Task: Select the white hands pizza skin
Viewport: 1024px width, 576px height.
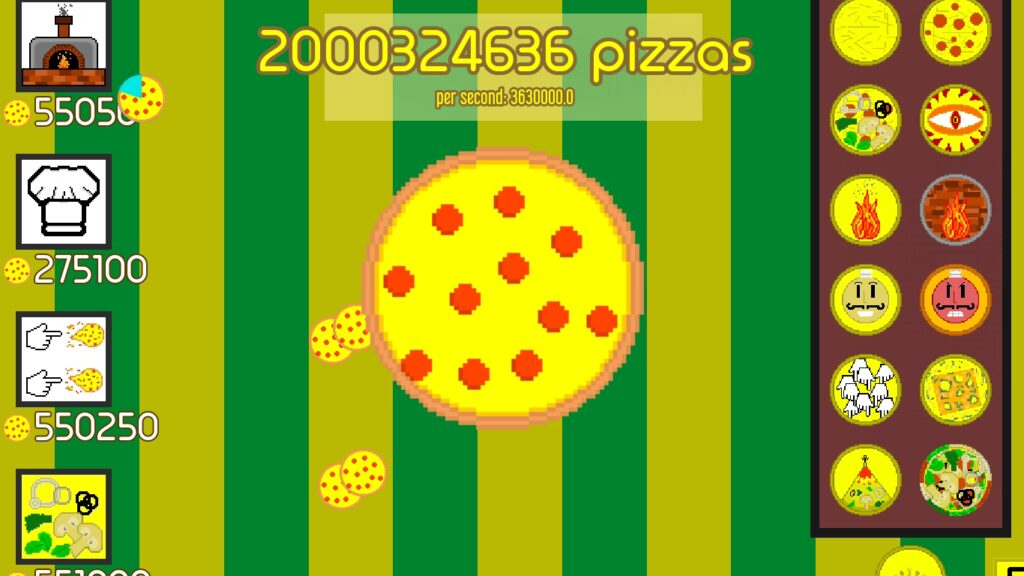Action: pyautogui.click(x=865, y=389)
